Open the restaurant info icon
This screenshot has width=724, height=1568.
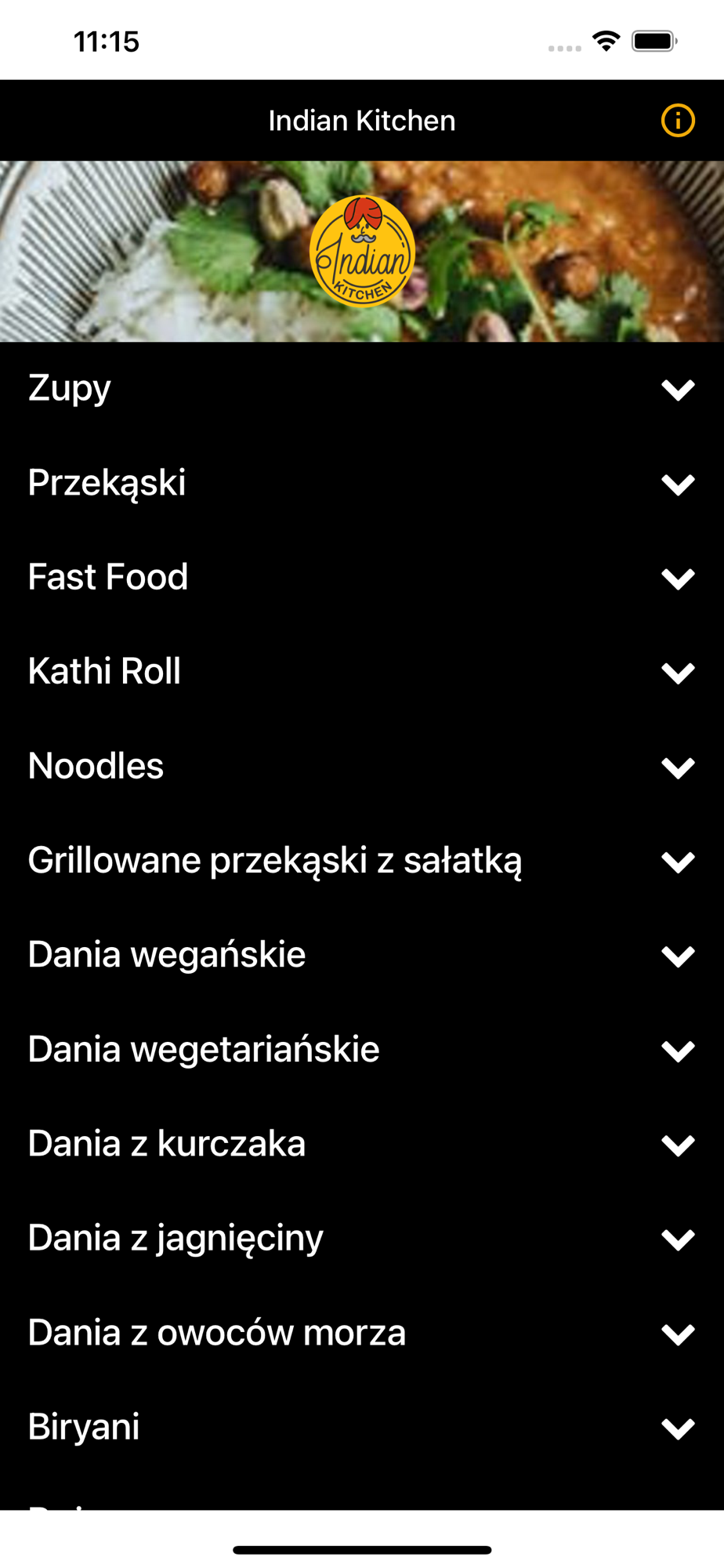click(x=677, y=121)
